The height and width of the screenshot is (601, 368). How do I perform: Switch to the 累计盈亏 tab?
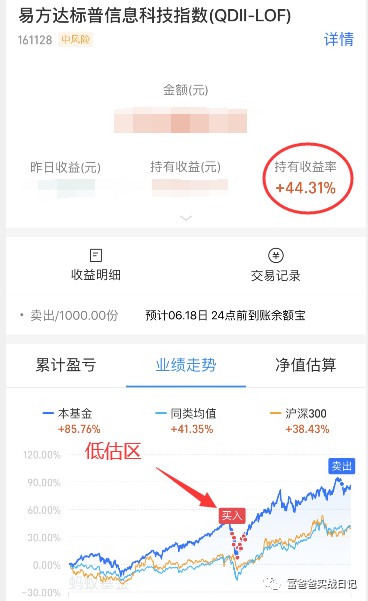pyautogui.click(x=66, y=365)
